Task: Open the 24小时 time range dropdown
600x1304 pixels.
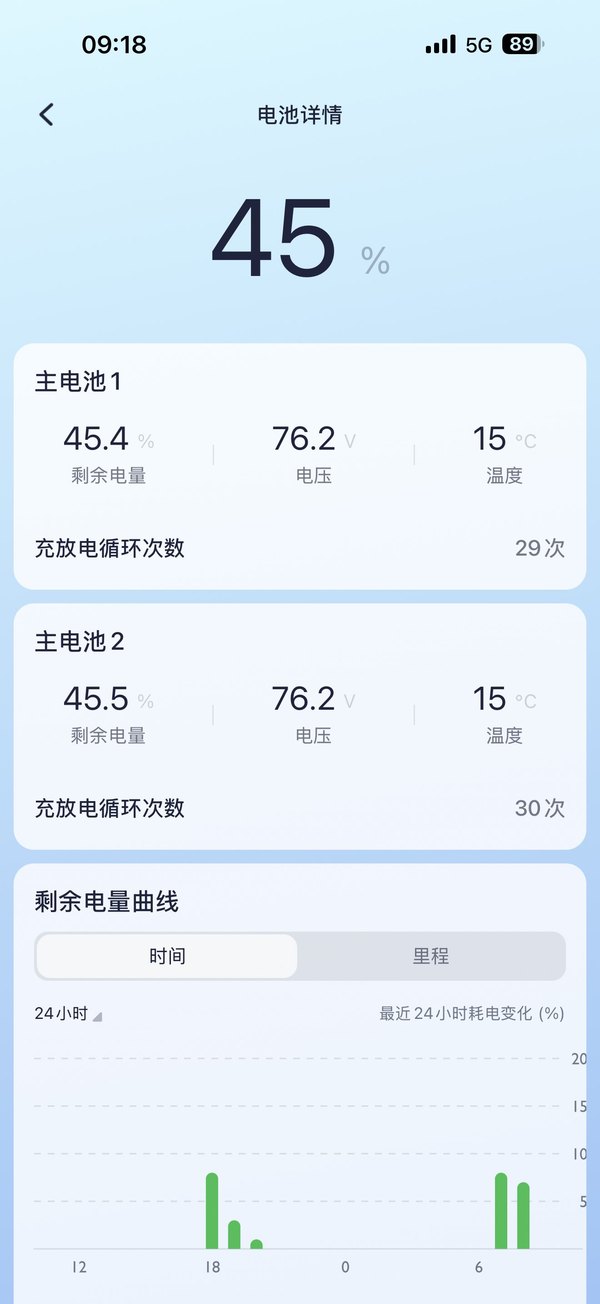Action: [68, 1014]
